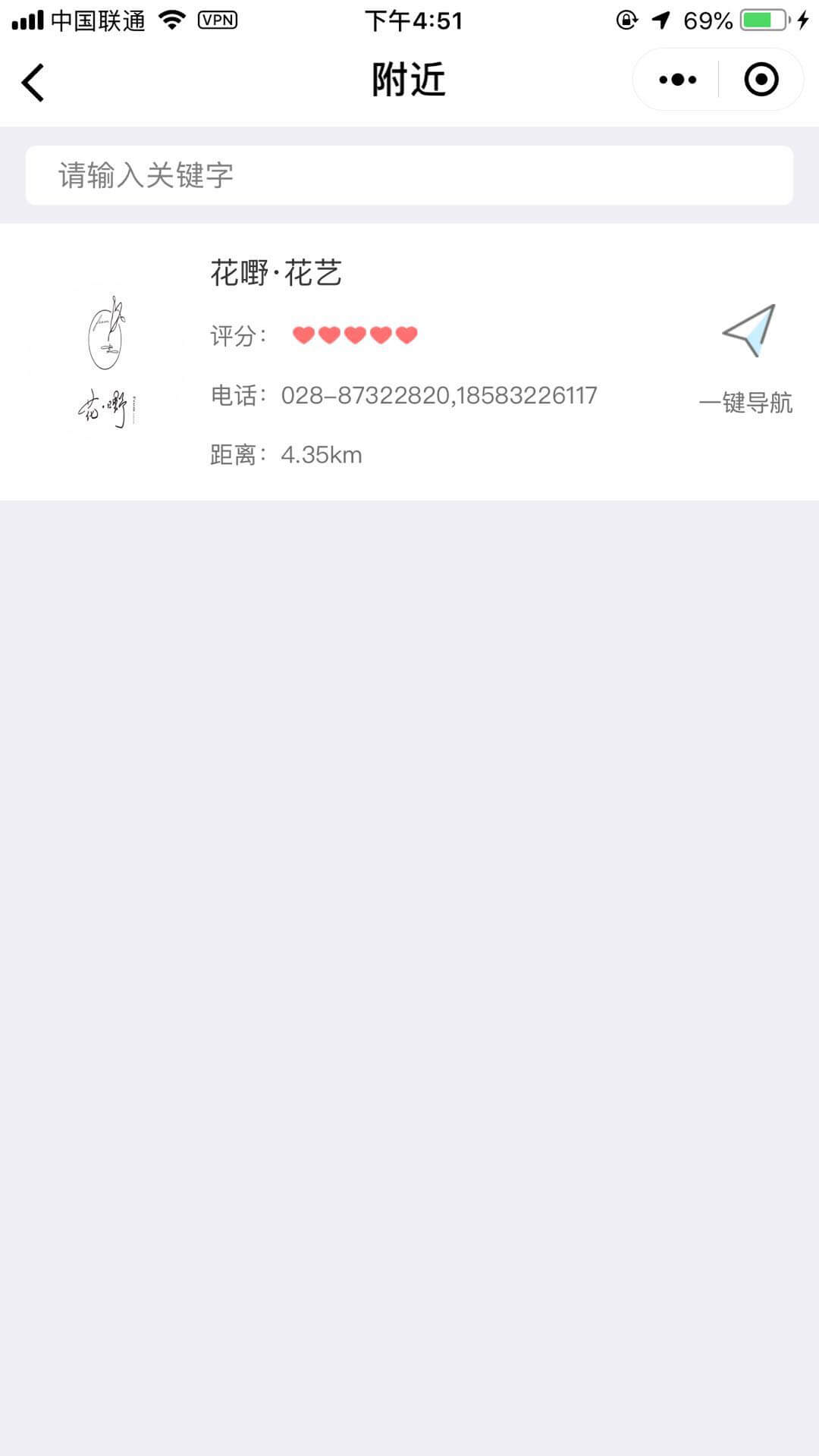
Task: Open the 花嘢·花艺 shop listing
Action: 276,273
